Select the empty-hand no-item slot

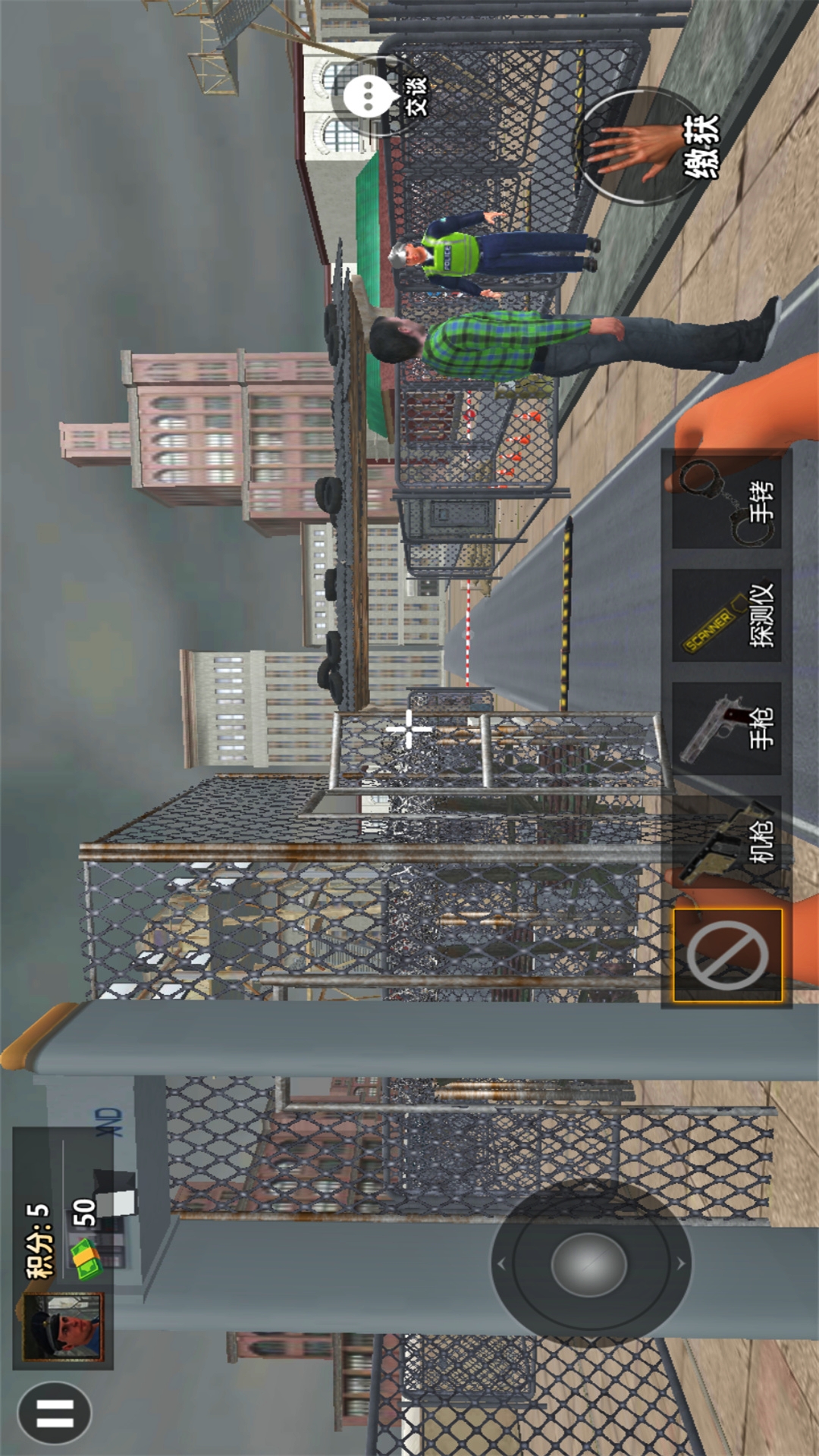click(726, 955)
